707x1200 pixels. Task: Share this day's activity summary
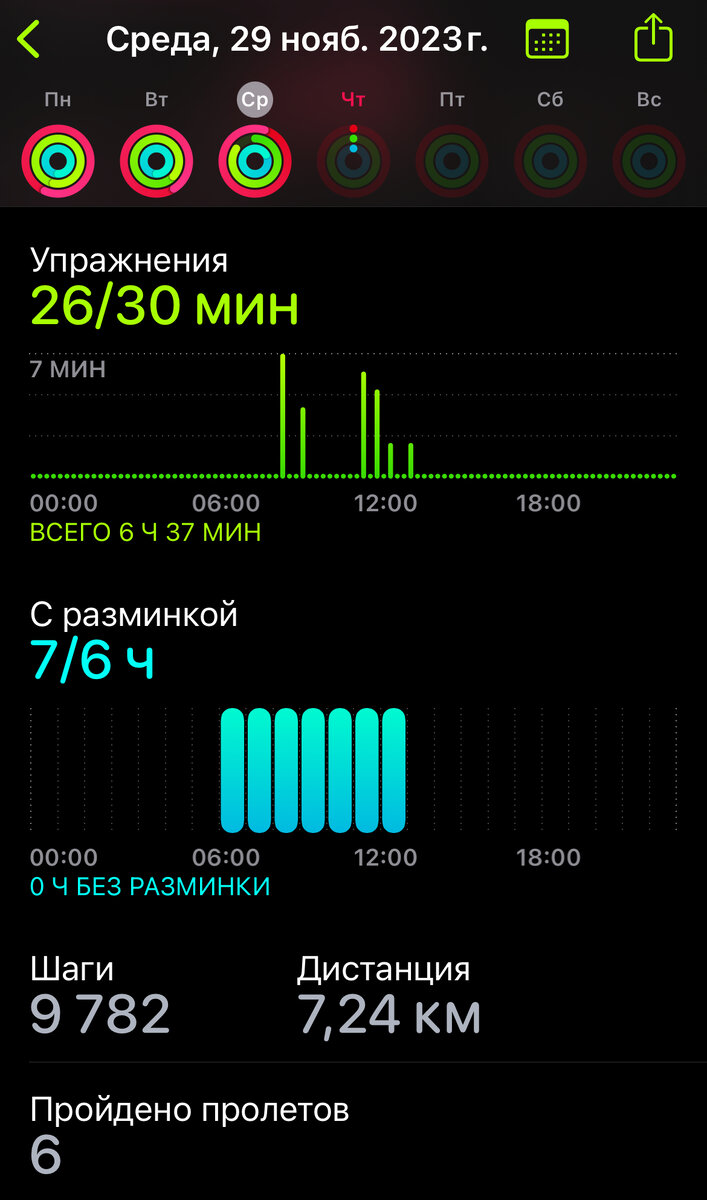point(654,40)
